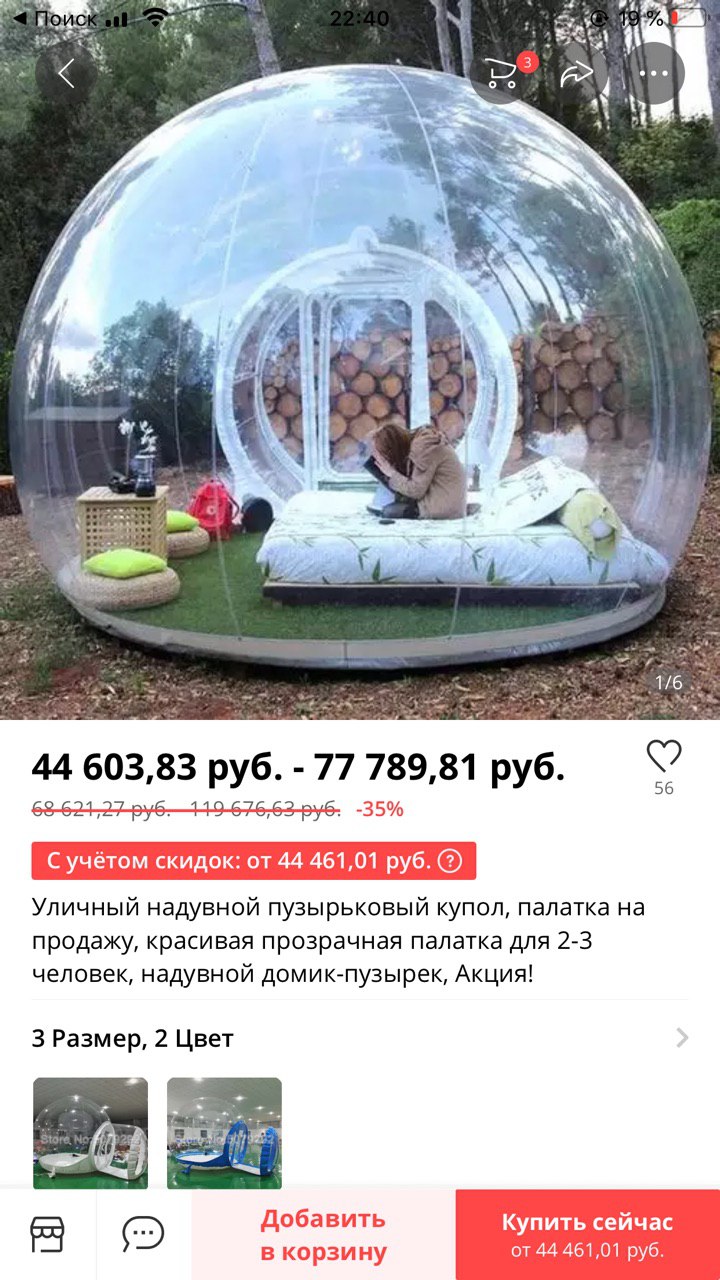The height and width of the screenshot is (1280, 720).
Task: Share this product listing
Action: 577,73
